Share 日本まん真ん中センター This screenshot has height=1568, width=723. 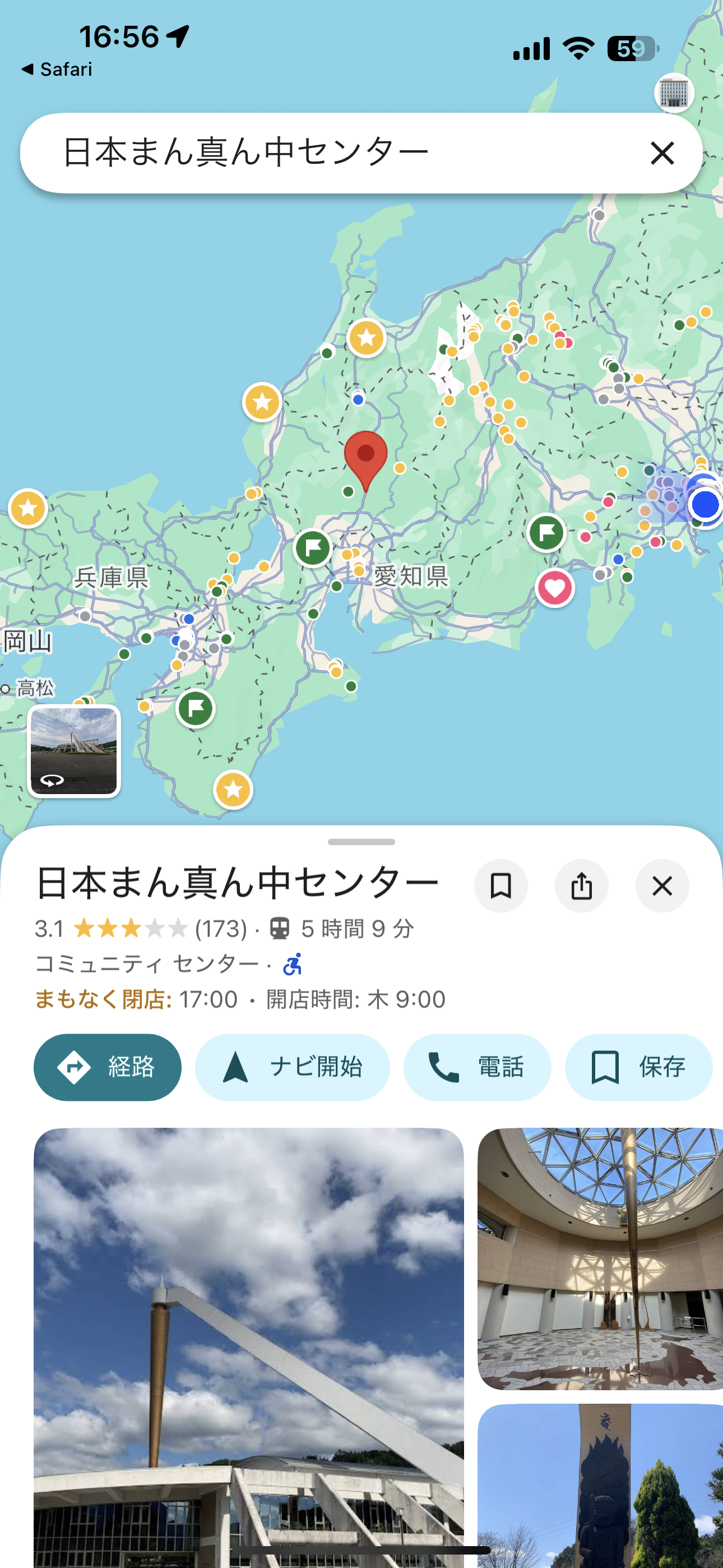point(581,886)
